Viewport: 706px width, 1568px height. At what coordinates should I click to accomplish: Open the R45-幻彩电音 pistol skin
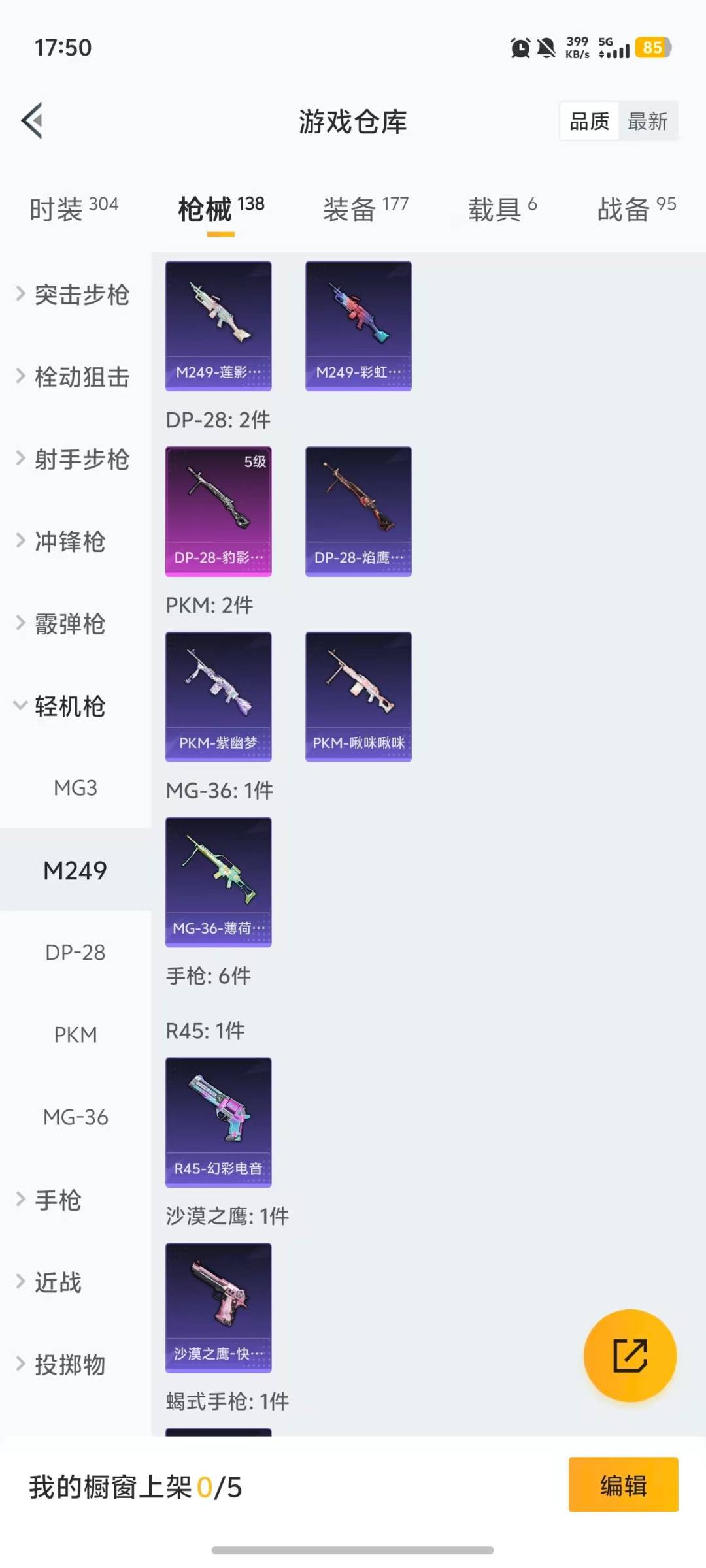[x=218, y=1124]
